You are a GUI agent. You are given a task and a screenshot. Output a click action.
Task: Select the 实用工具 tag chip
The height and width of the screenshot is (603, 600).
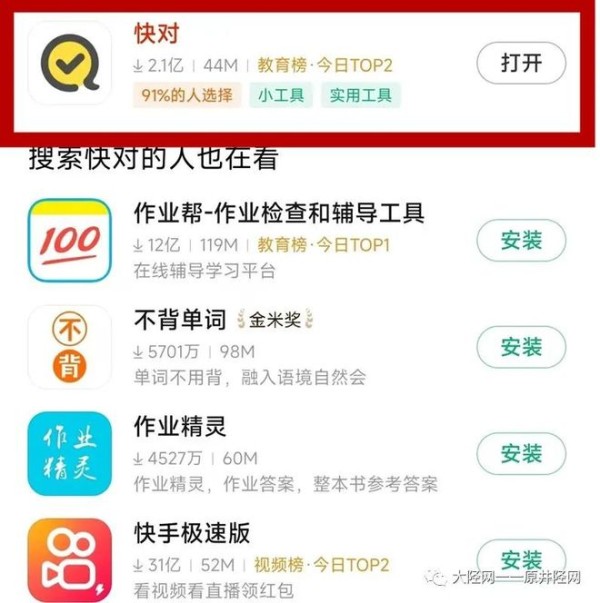pyautogui.click(x=361, y=96)
